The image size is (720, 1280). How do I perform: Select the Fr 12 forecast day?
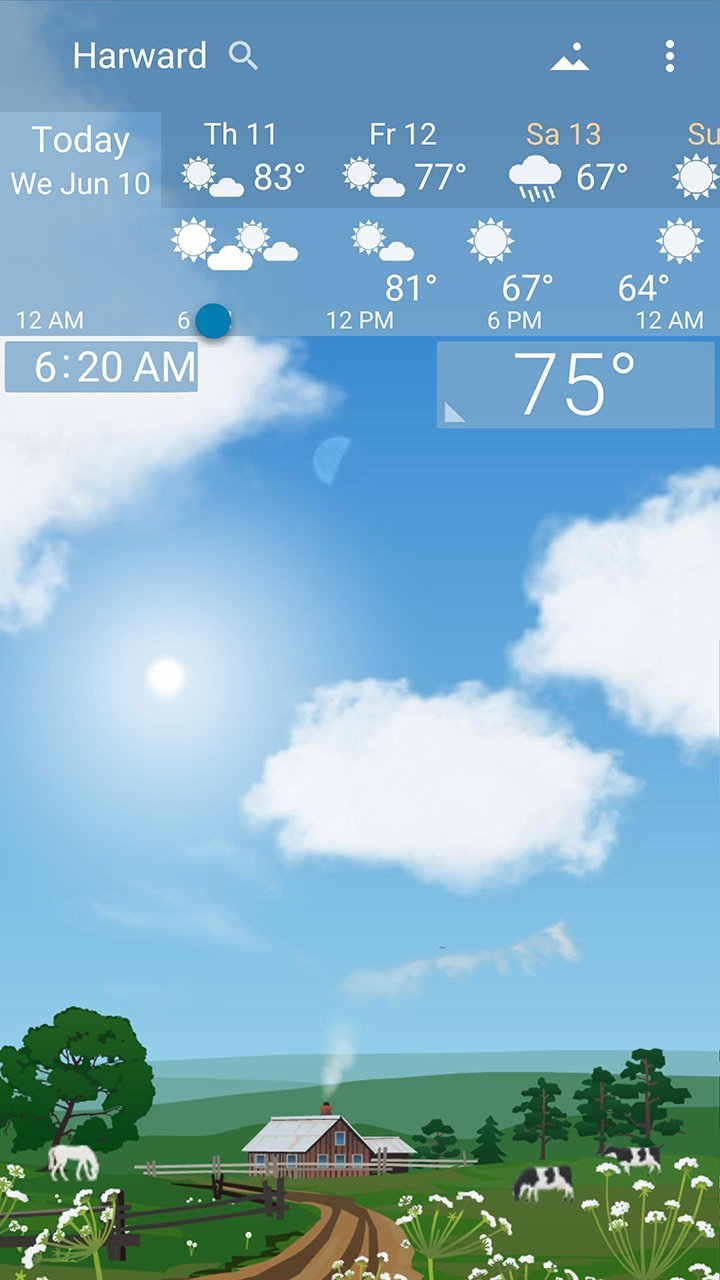(x=403, y=160)
